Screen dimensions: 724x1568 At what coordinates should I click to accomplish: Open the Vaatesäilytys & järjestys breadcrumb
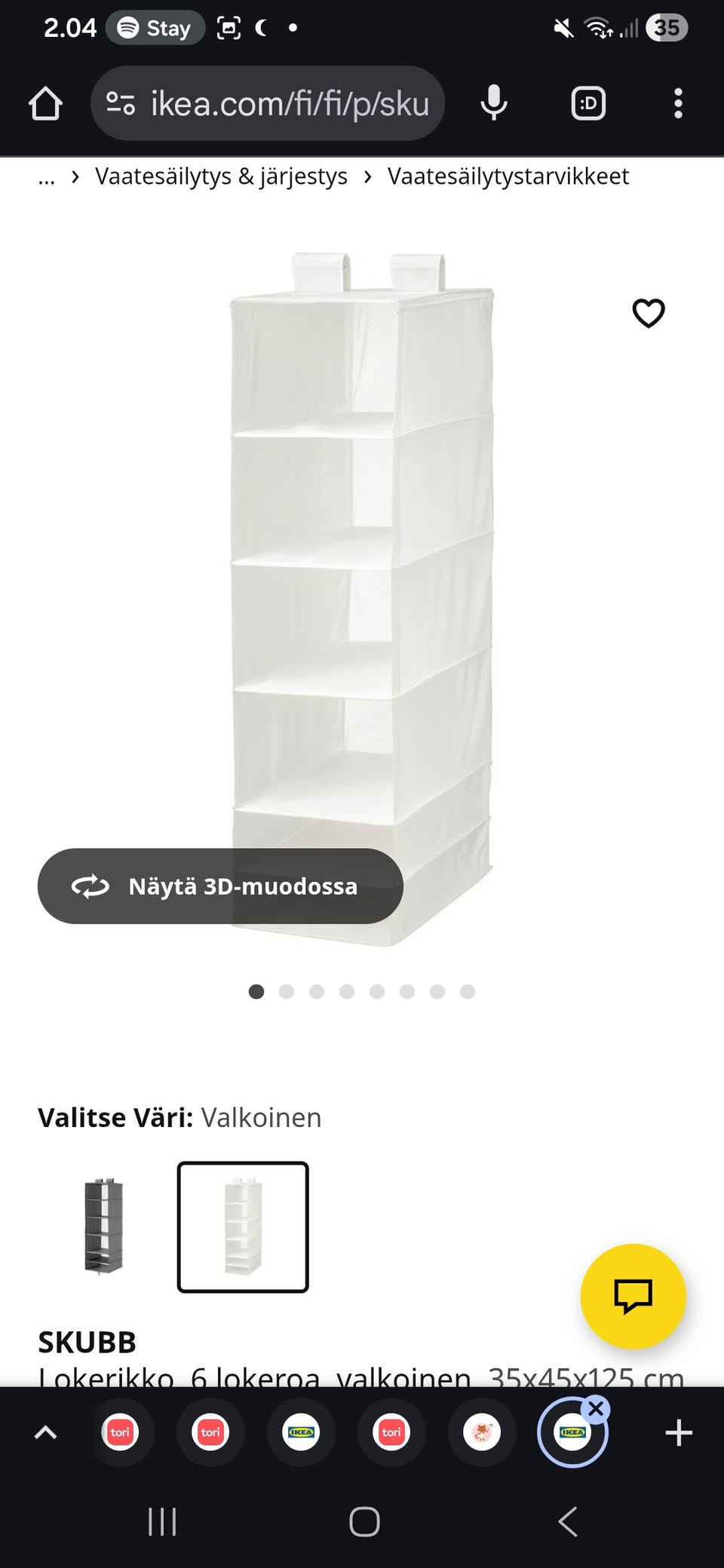coord(221,176)
